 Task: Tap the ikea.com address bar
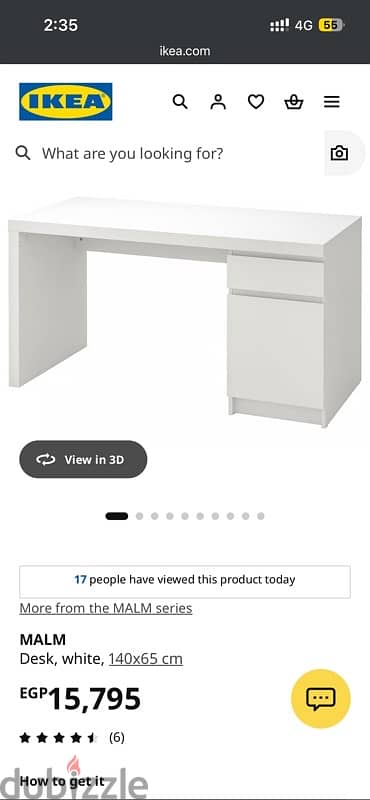185,51
